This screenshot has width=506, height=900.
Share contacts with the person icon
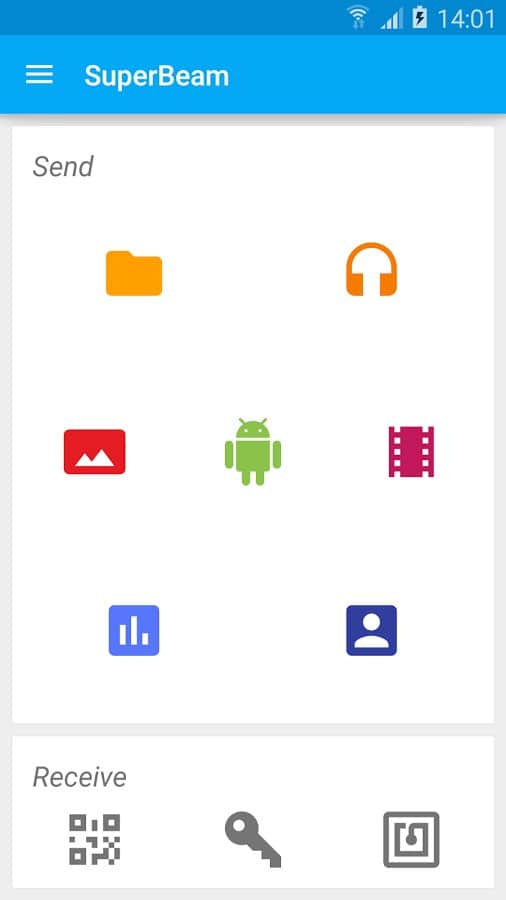[371, 630]
